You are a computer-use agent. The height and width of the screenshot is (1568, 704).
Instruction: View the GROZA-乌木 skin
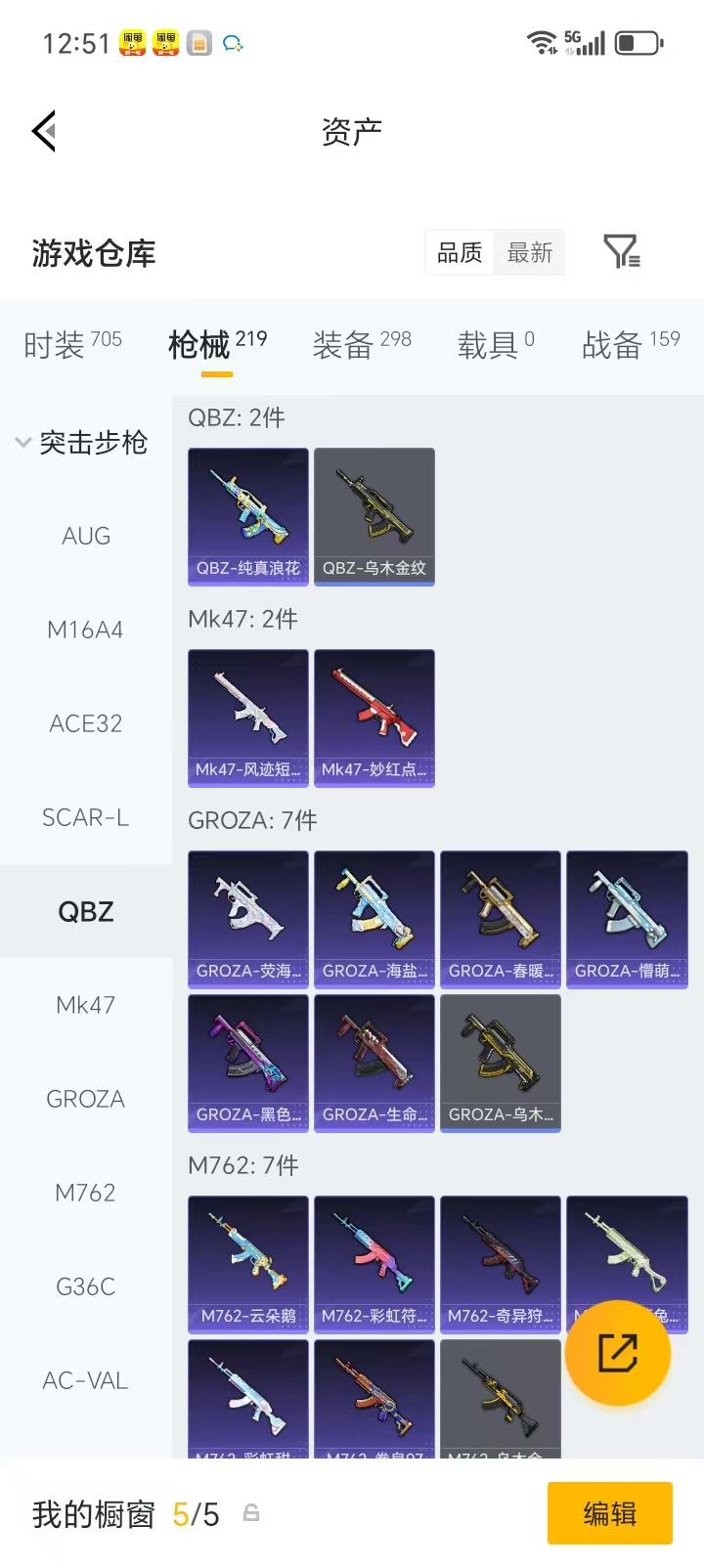click(500, 1064)
